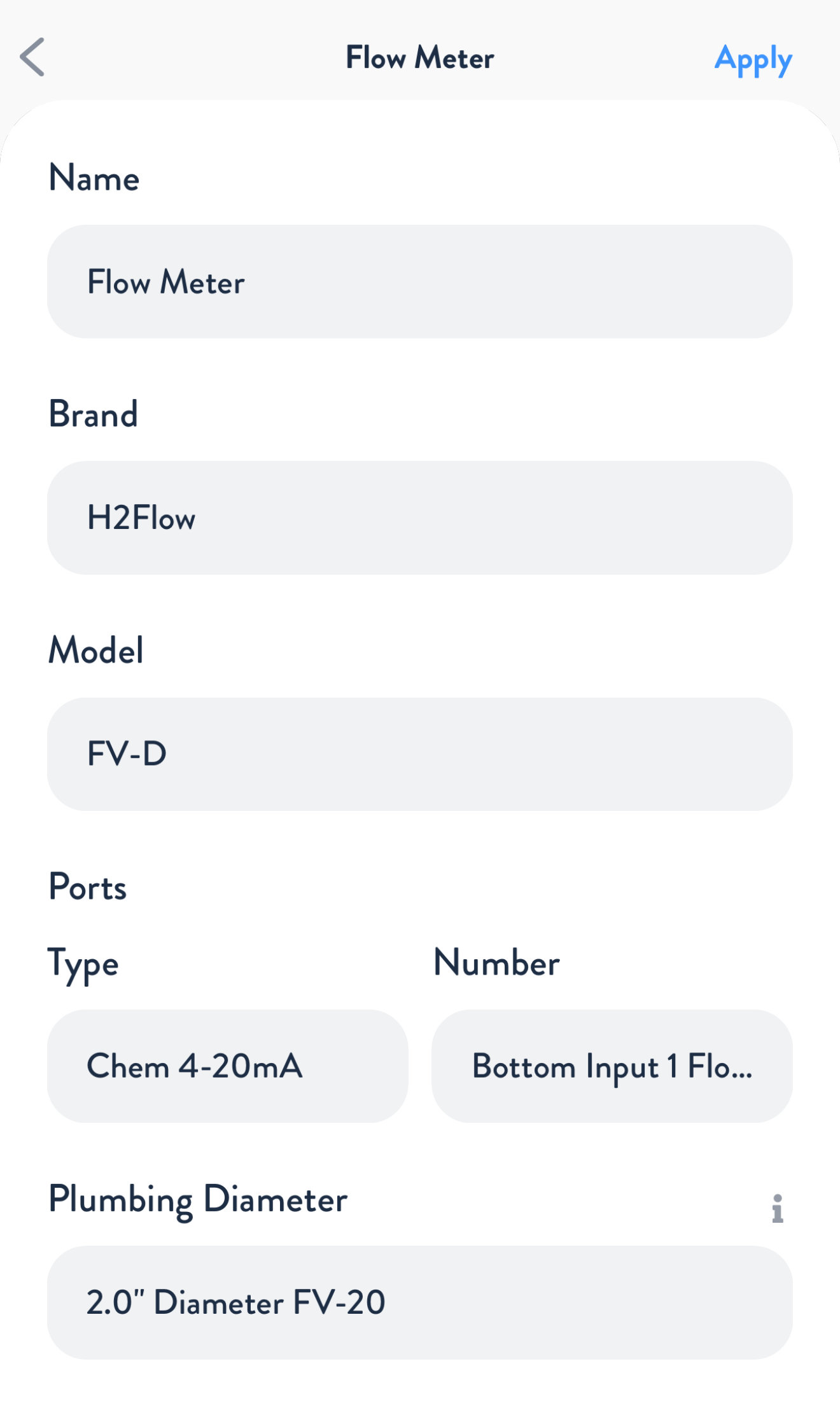Open the Brand selector showing H2Flow
The image size is (840, 1408).
point(419,517)
